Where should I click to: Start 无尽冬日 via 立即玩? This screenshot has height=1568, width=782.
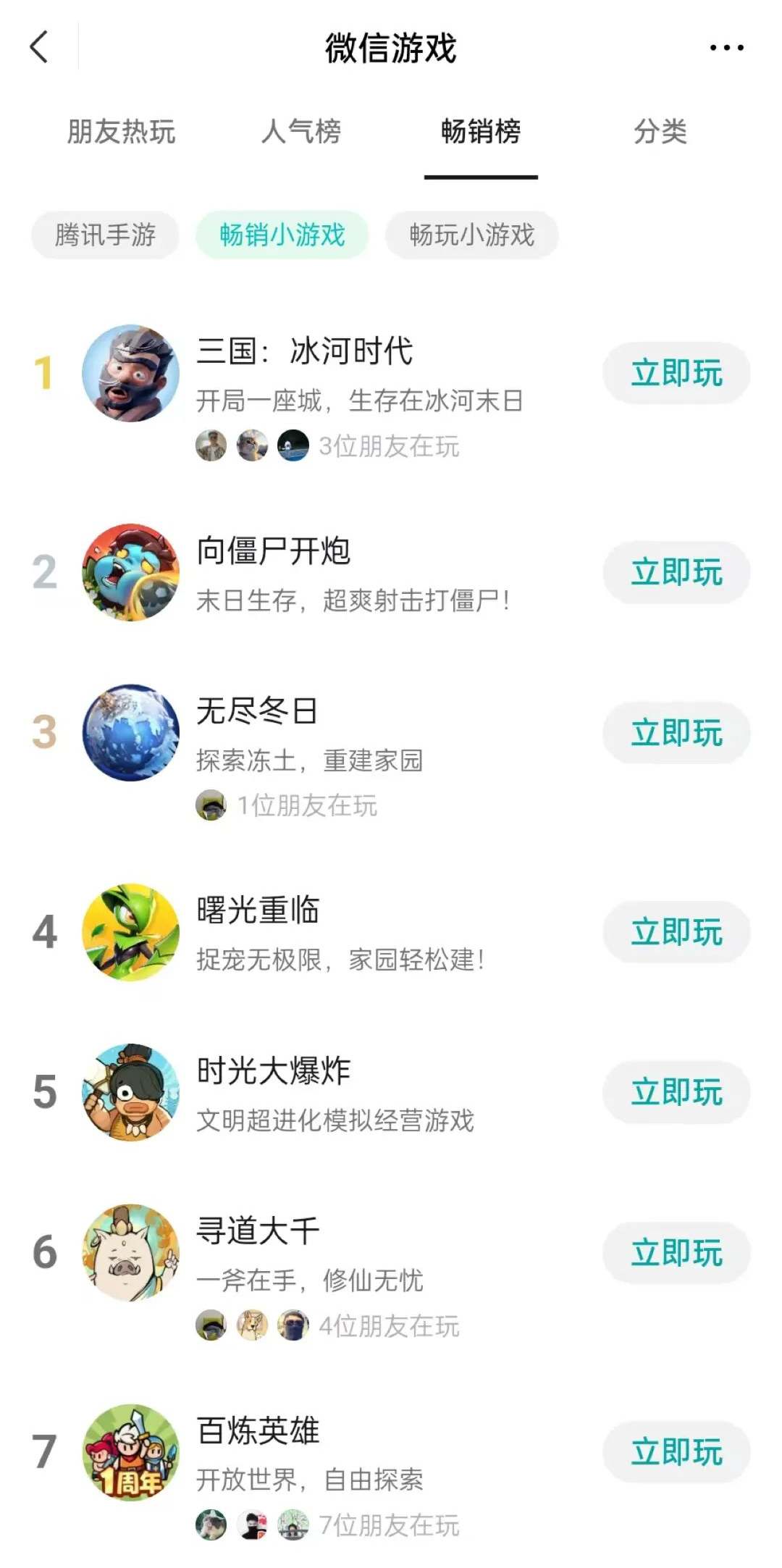pyautogui.click(x=676, y=733)
